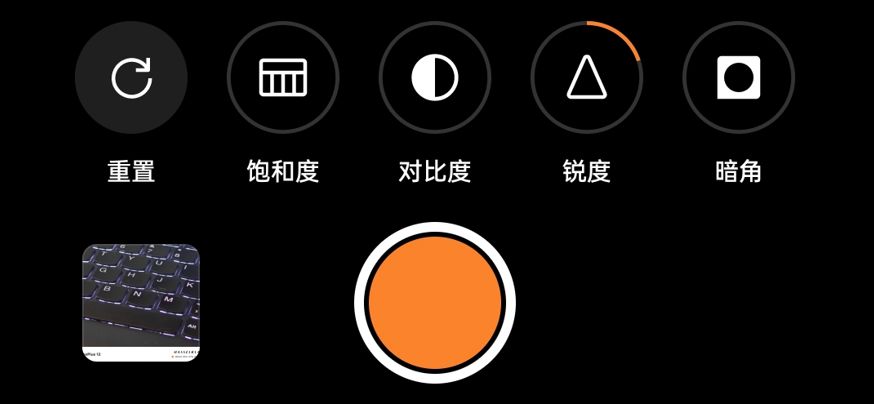
Task: Take a photo with orange shutter button
Action: tap(435, 303)
